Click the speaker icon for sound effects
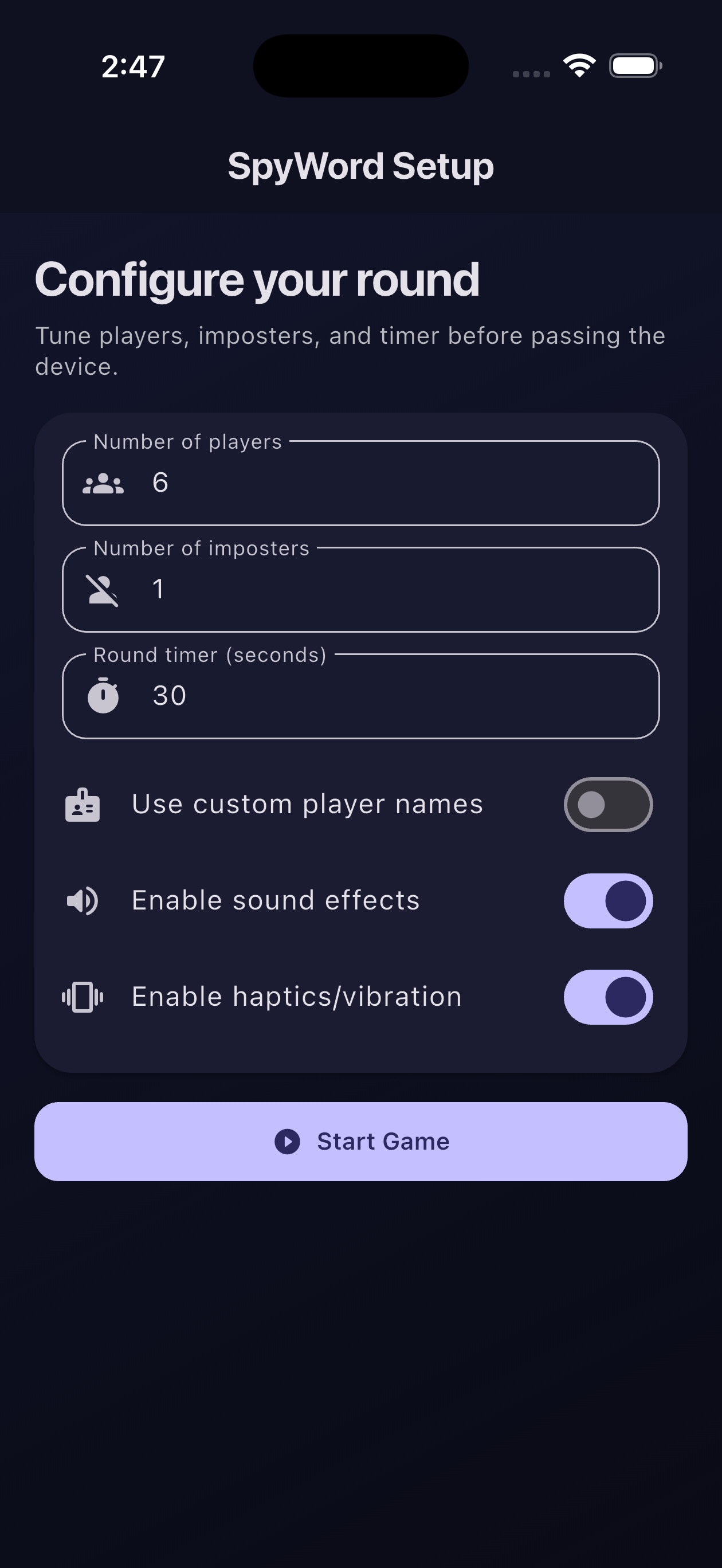722x1568 pixels. [x=82, y=900]
